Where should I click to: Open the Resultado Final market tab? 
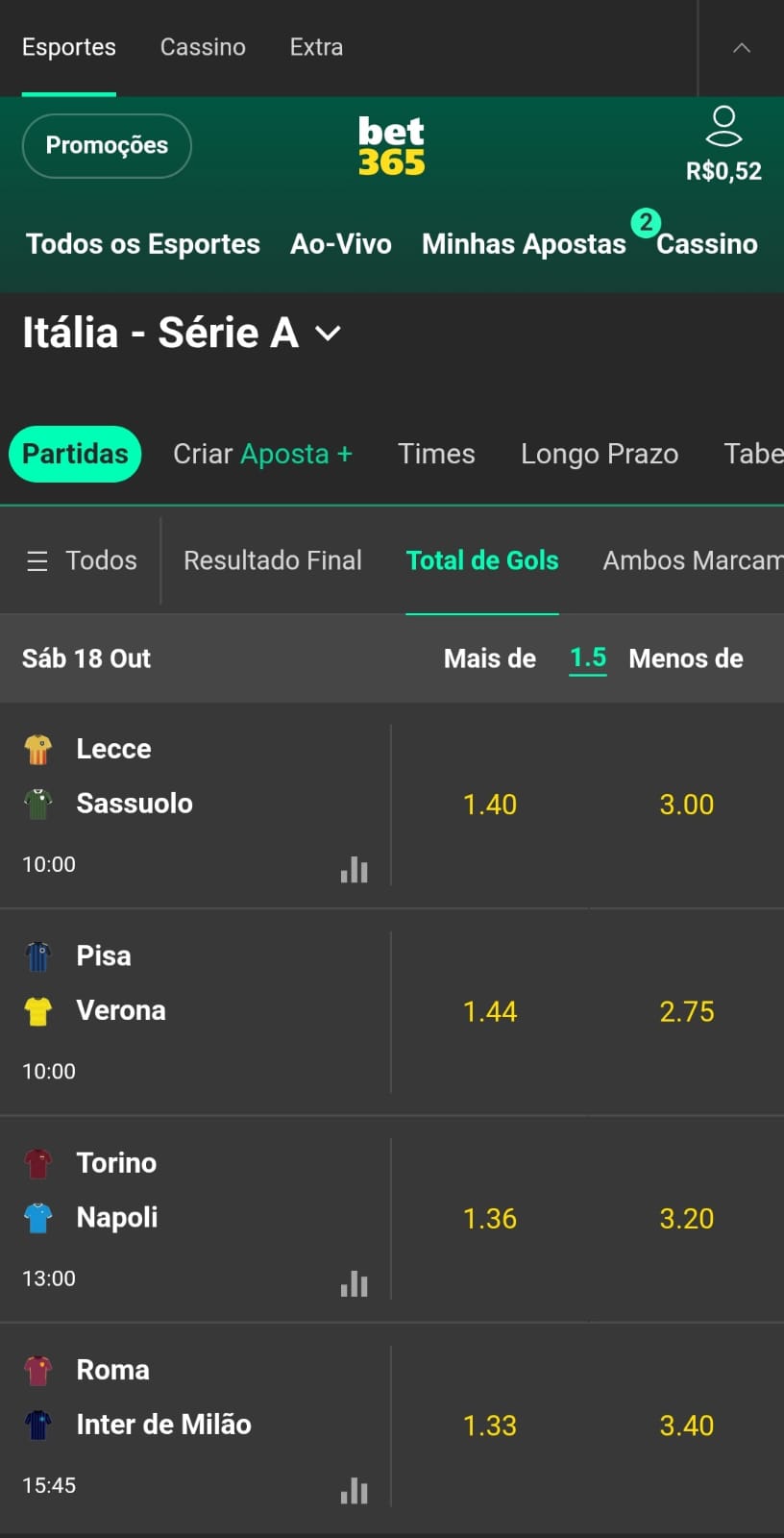coord(273,560)
